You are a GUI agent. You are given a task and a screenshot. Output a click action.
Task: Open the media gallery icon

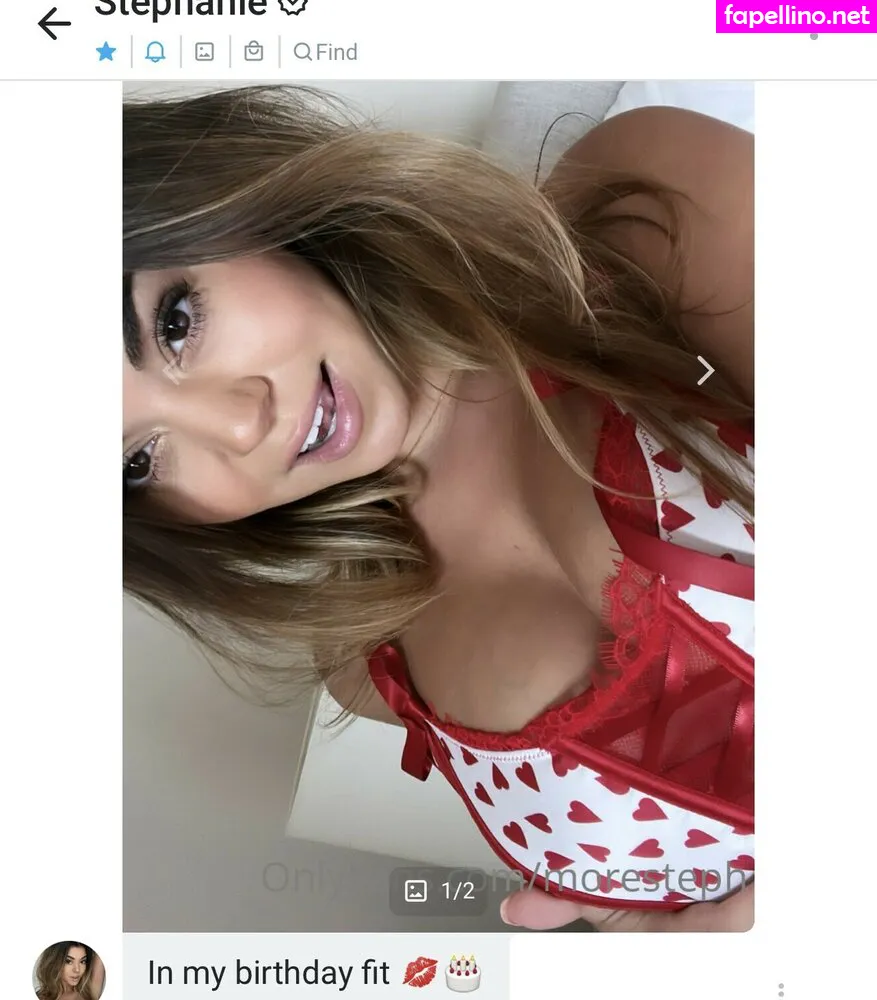(204, 52)
